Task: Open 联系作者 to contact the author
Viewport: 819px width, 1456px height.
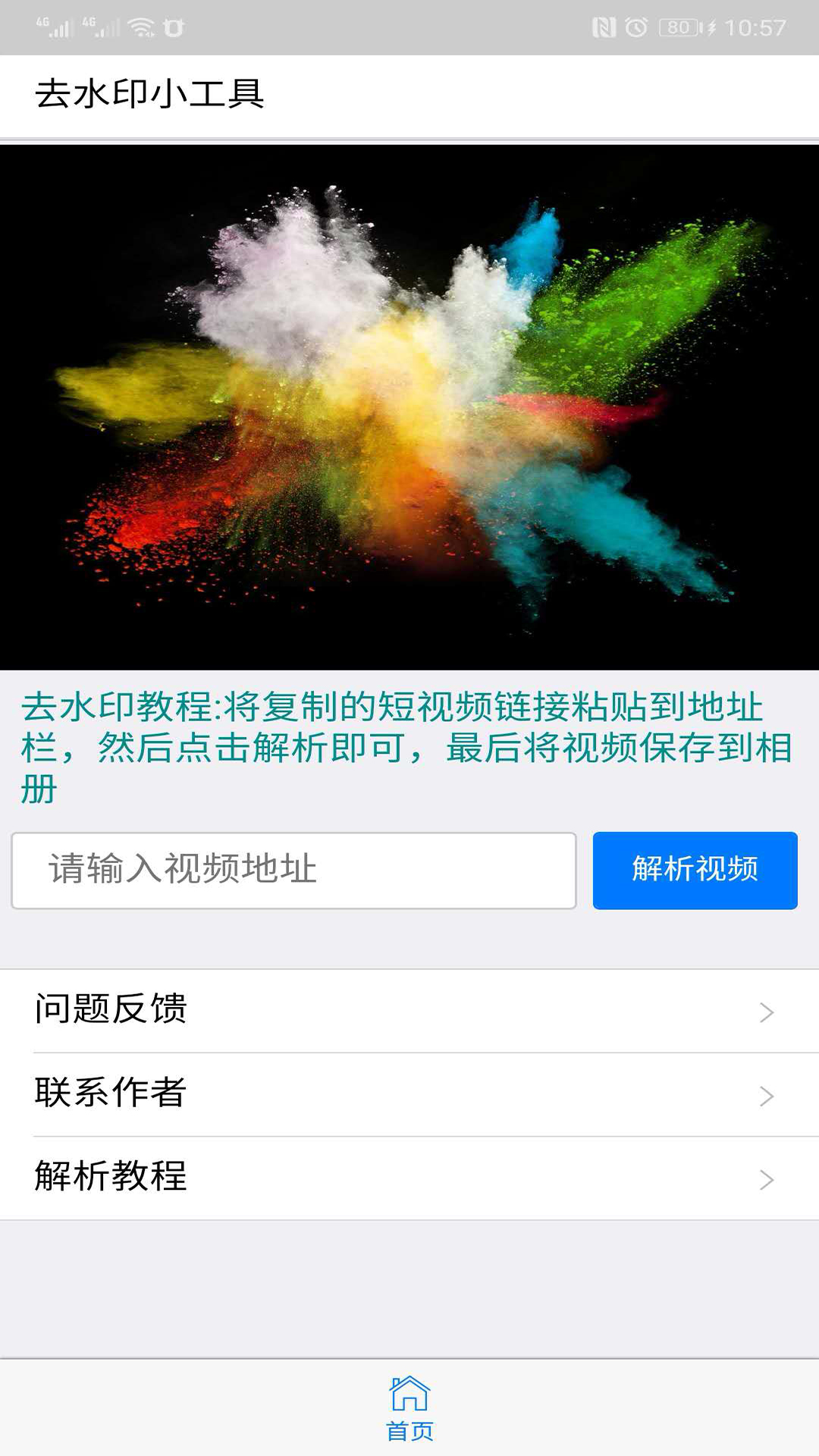Action: 409,1094
